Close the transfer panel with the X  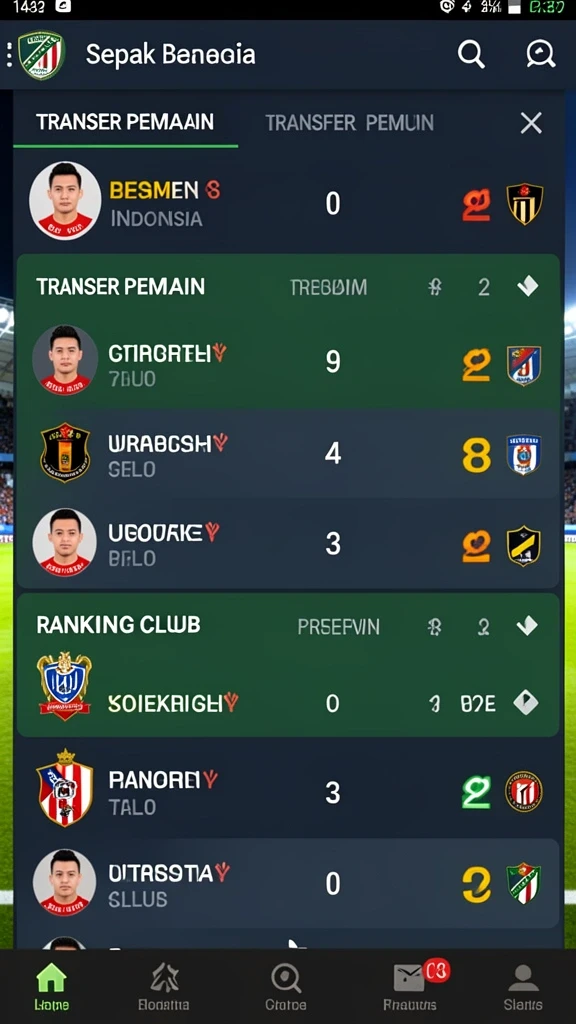pos(531,123)
